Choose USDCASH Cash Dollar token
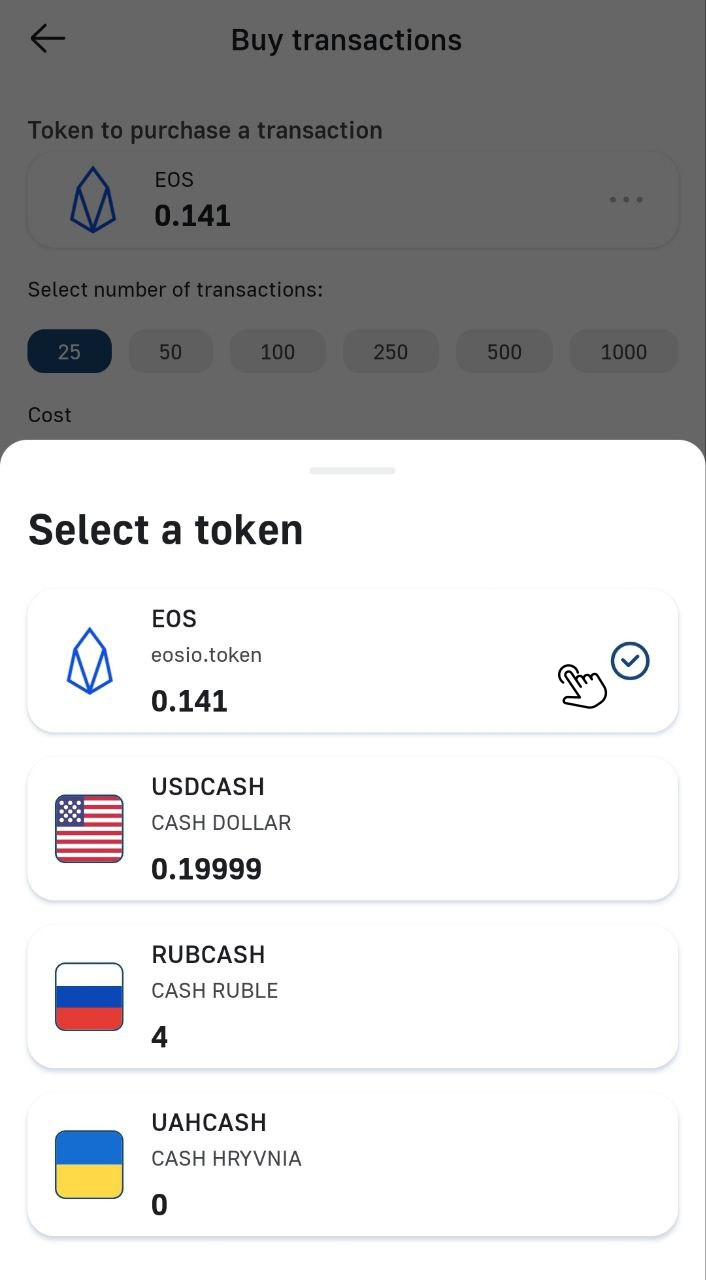 pyautogui.click(x=352, y=828)
